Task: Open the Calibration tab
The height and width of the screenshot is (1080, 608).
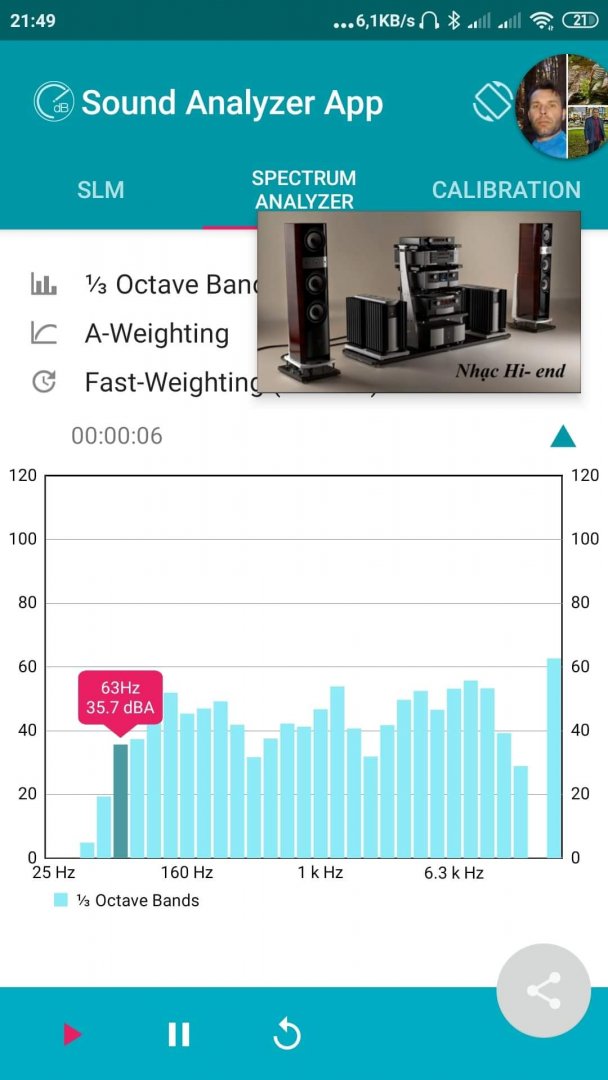Action: tap(506, 190)
